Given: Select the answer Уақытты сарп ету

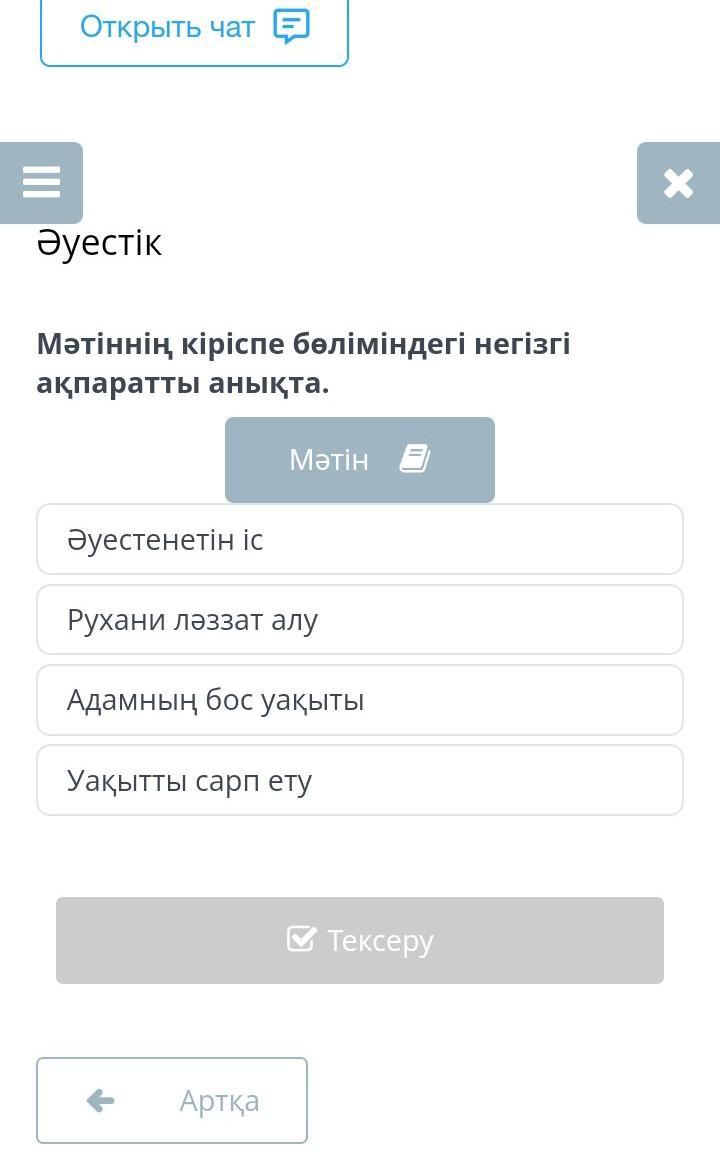Looking at the screenshot, I should pos(360,780).
